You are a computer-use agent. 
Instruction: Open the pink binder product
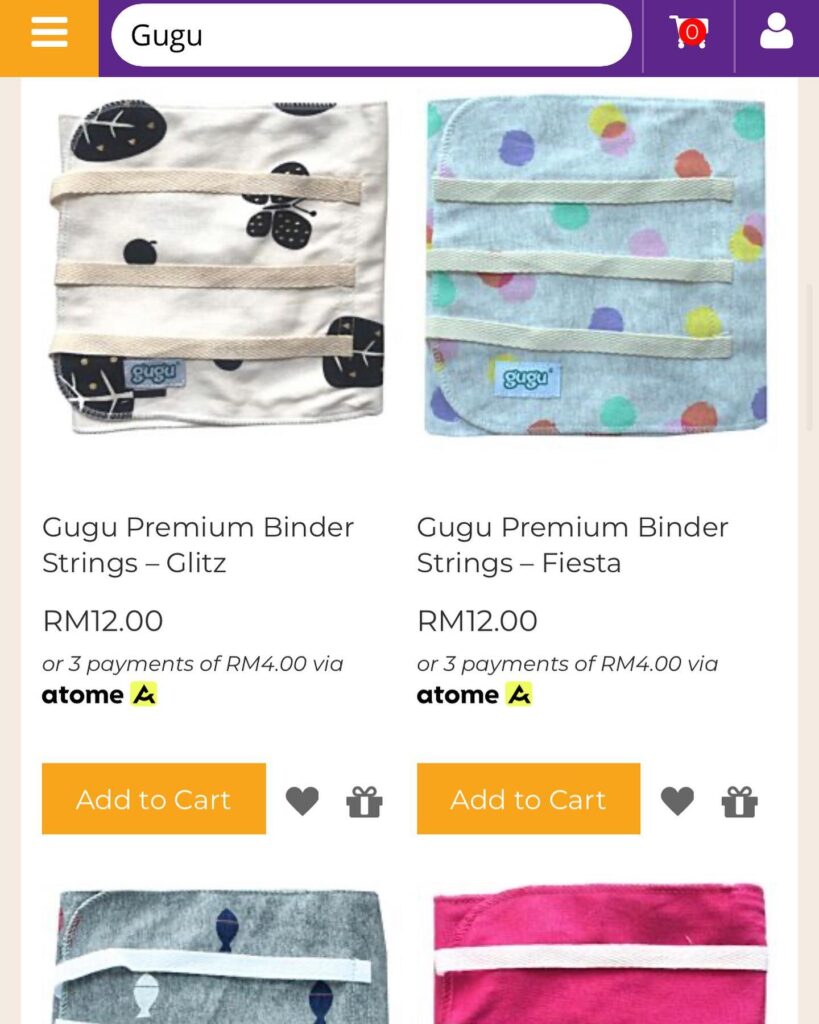[x=600, y=954]
